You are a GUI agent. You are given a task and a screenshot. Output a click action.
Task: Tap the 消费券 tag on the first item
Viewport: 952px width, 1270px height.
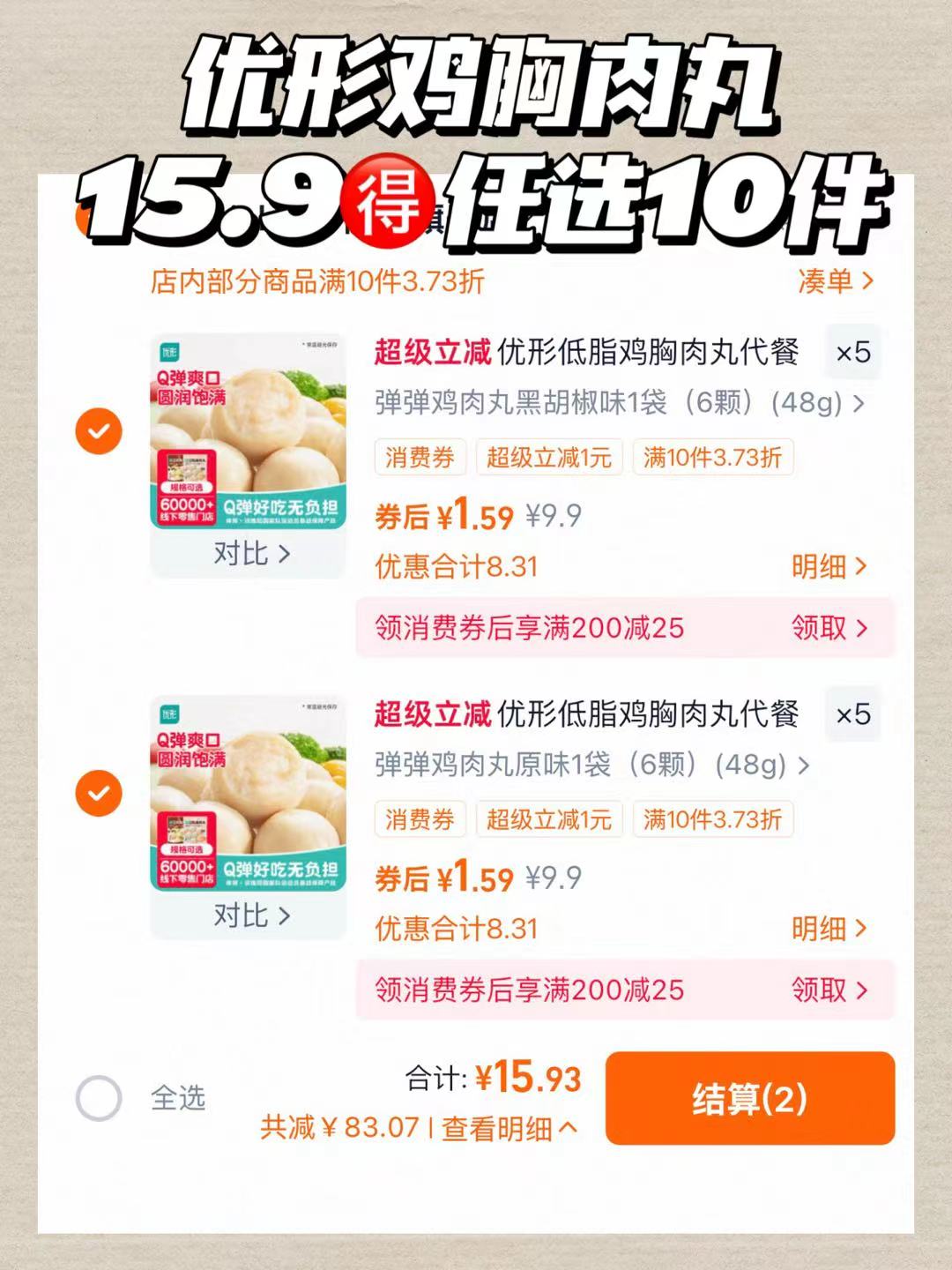click(419, 458)
